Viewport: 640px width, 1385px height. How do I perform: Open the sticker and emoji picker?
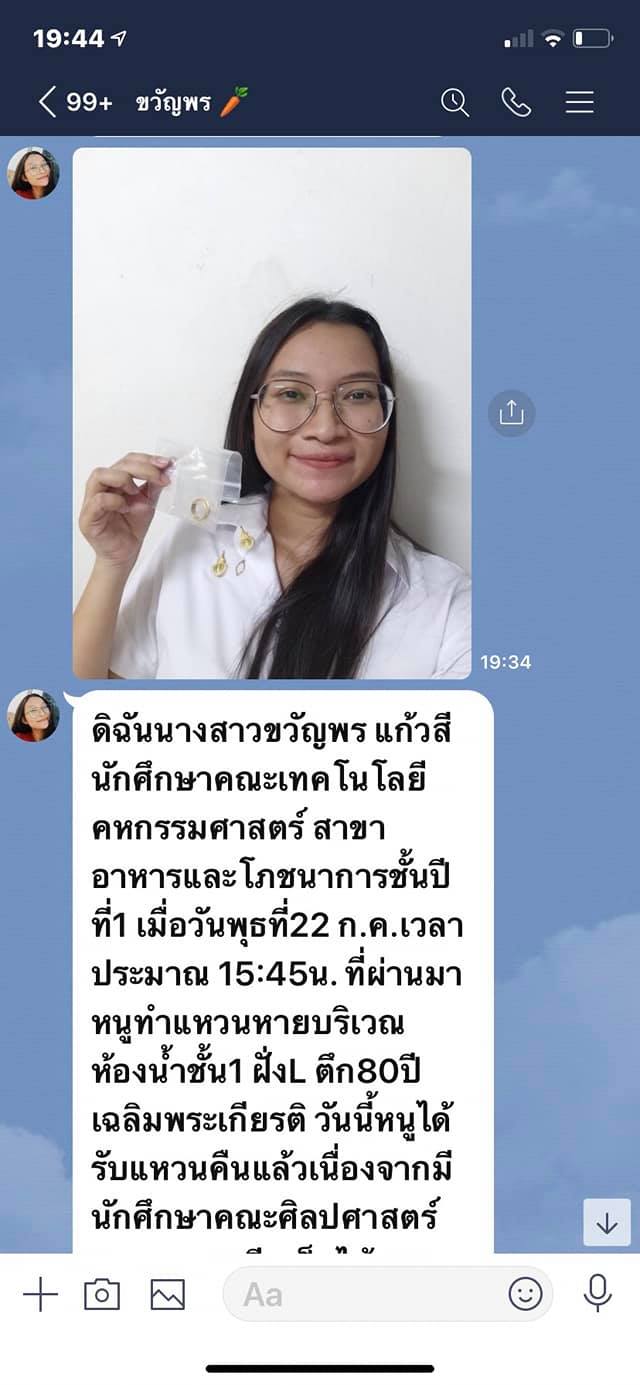(x=525, y=1295)
